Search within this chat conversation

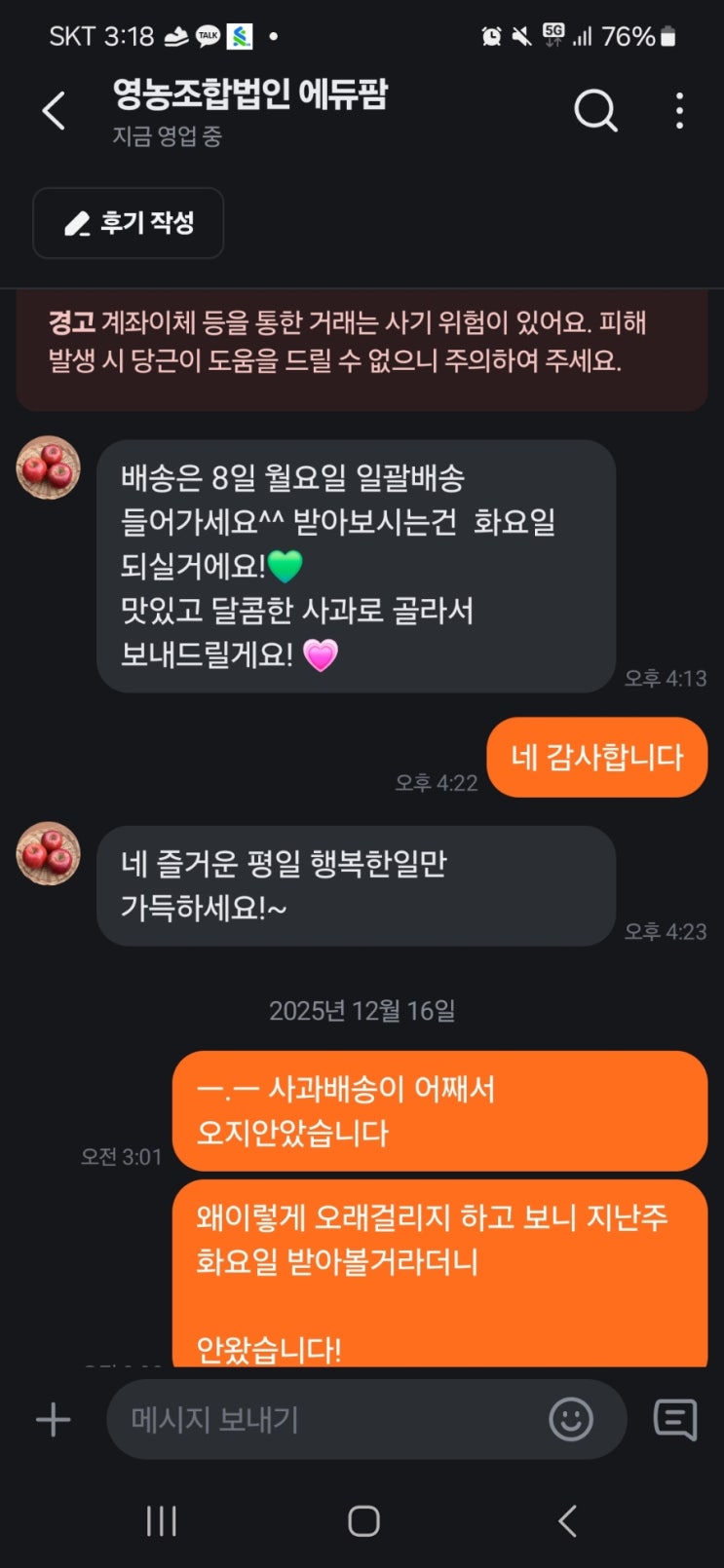pos(594,111)
